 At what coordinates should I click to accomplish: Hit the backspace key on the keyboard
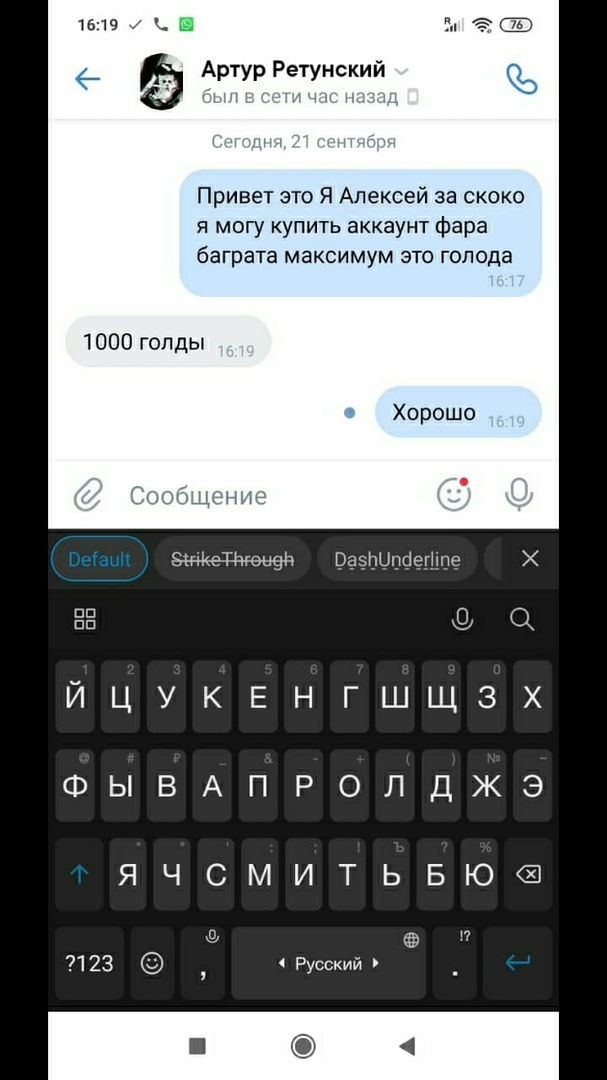527,875
